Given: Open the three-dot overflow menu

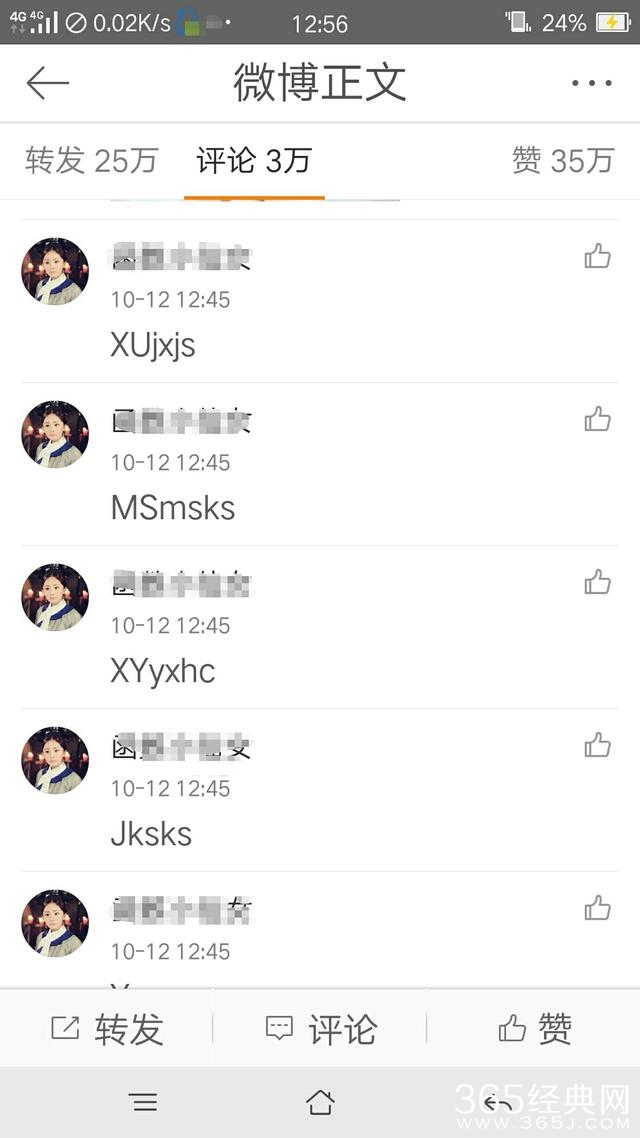Looking at the screenshot, I should click(591, 83).
